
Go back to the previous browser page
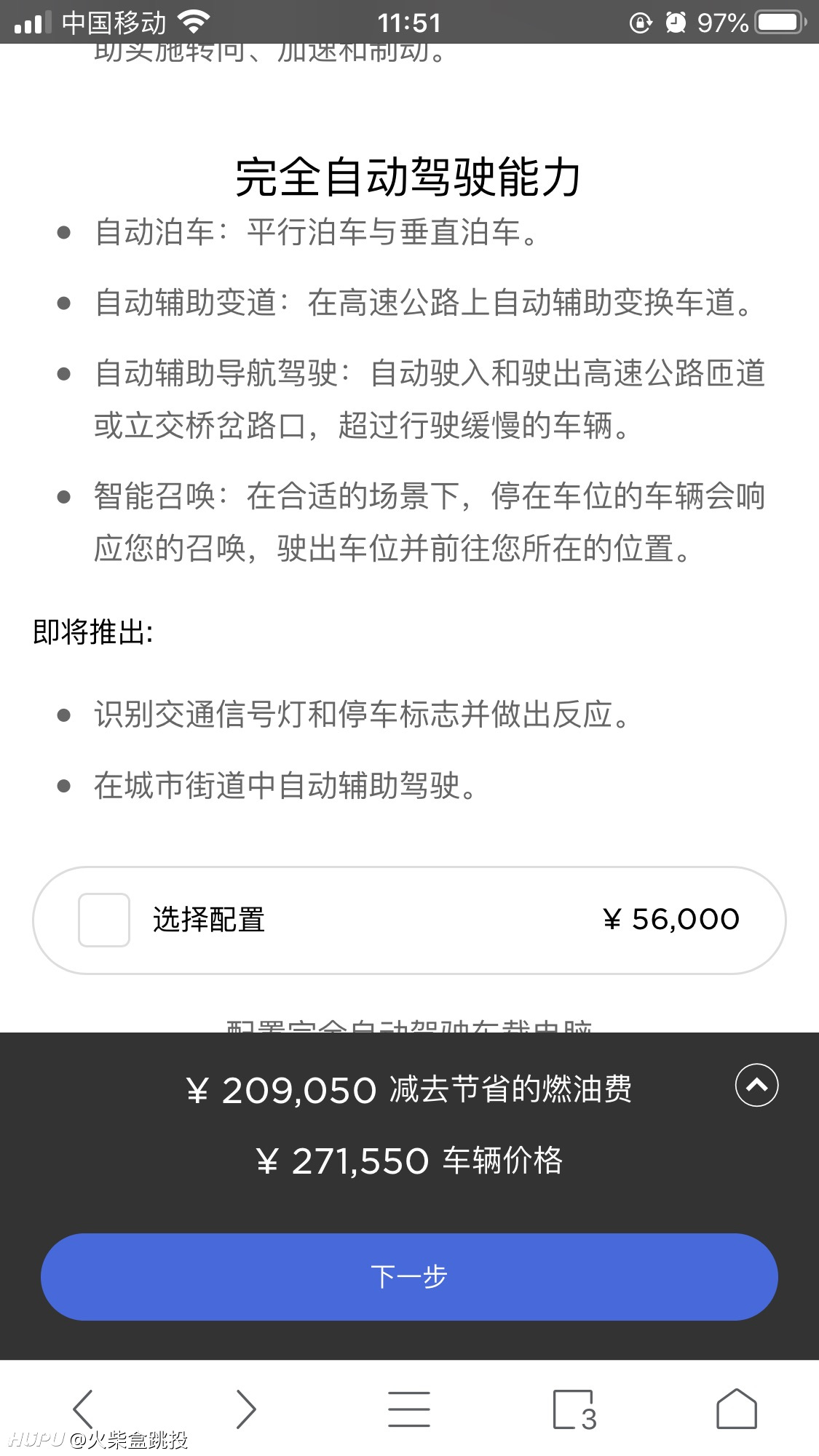[x=82, y=1409]
